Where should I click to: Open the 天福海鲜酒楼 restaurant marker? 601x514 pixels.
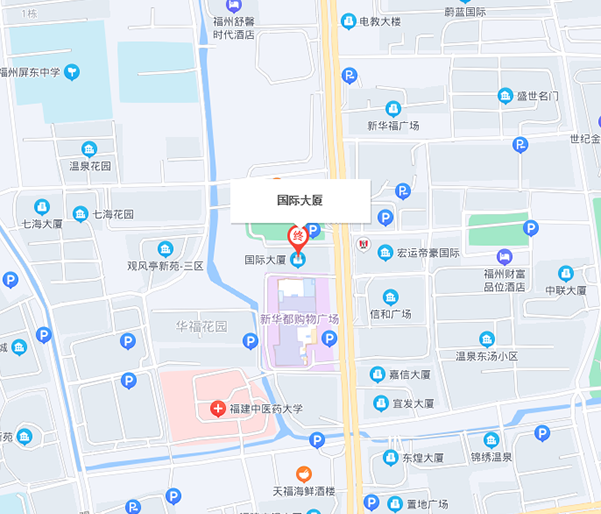point(298,473)
